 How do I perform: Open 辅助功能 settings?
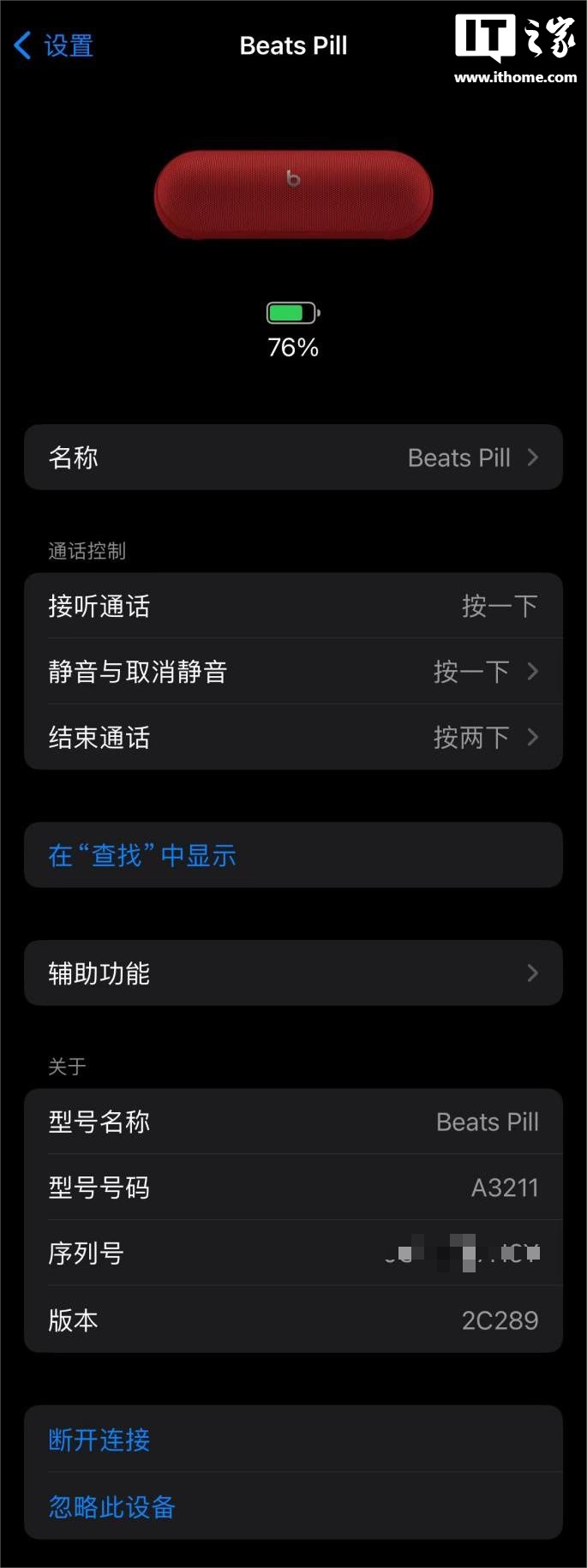293,973
